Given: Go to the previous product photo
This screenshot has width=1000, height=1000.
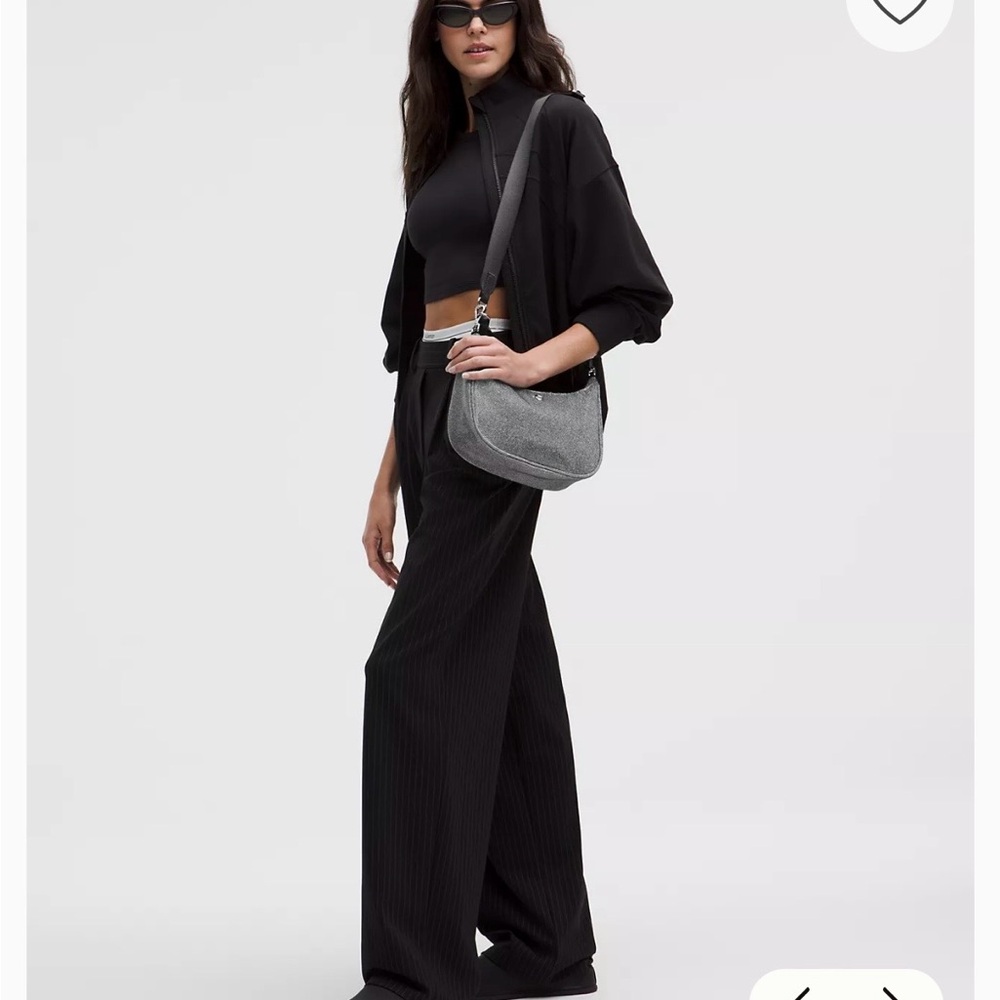Looking at the screenshot, I should pyautogui.click(x=802, y=992).
